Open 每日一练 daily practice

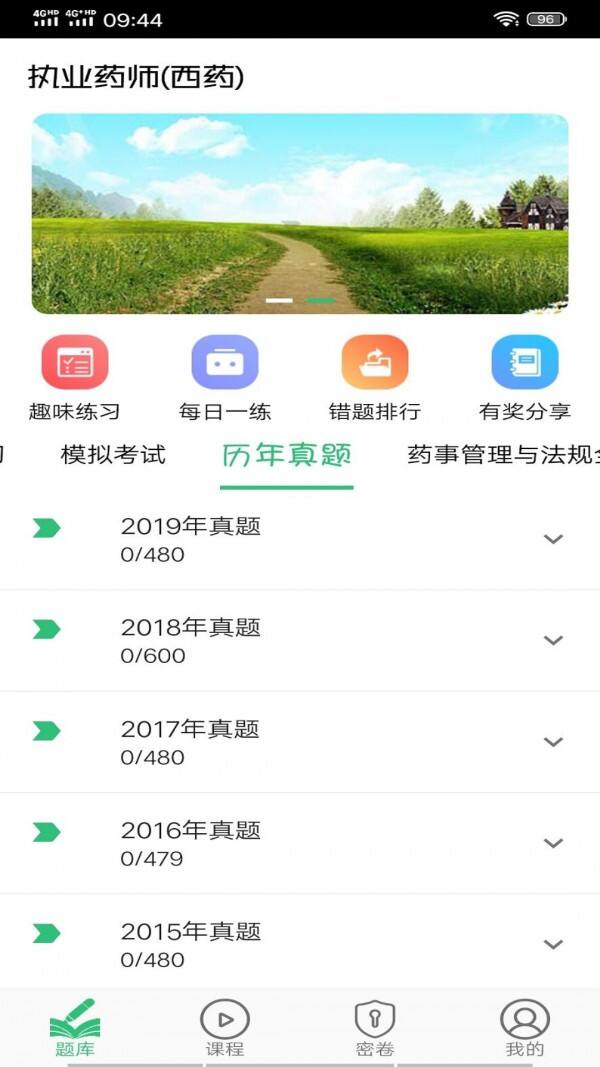[x=224, y=378]
